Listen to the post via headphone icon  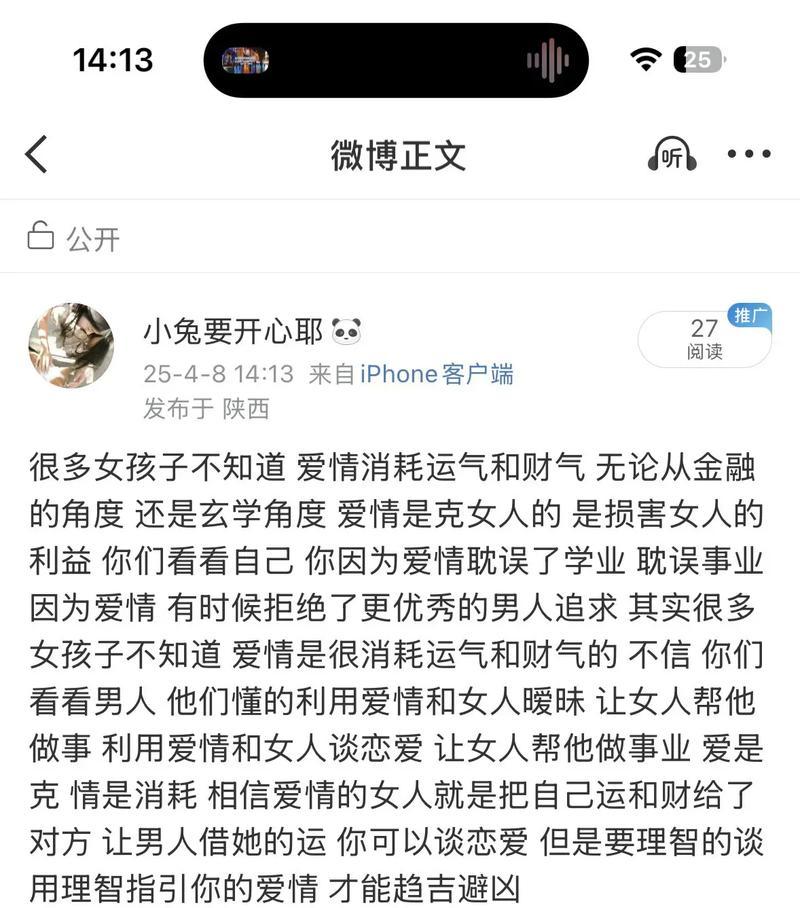[671, 156]
